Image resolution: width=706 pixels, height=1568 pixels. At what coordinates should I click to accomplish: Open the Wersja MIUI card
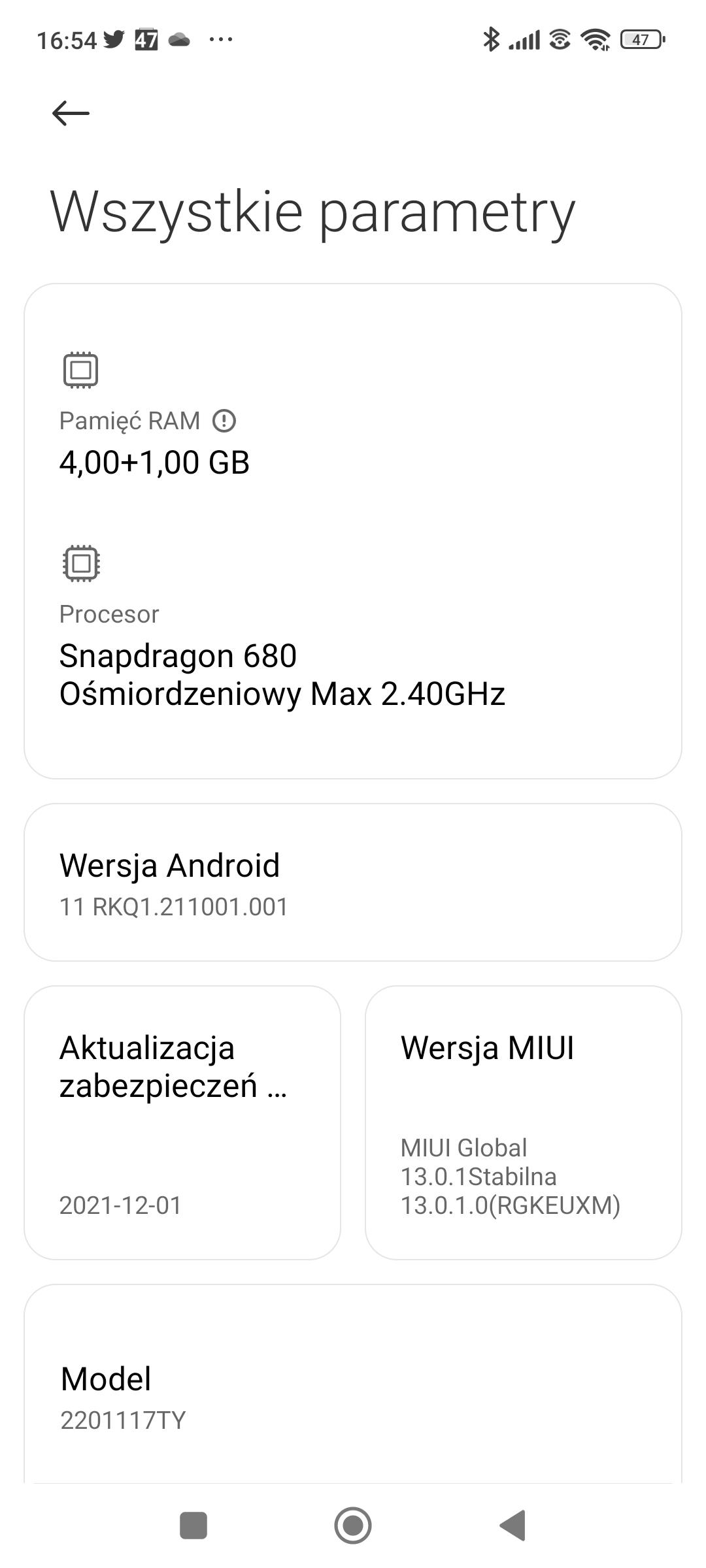click(x=524, y=1122)
